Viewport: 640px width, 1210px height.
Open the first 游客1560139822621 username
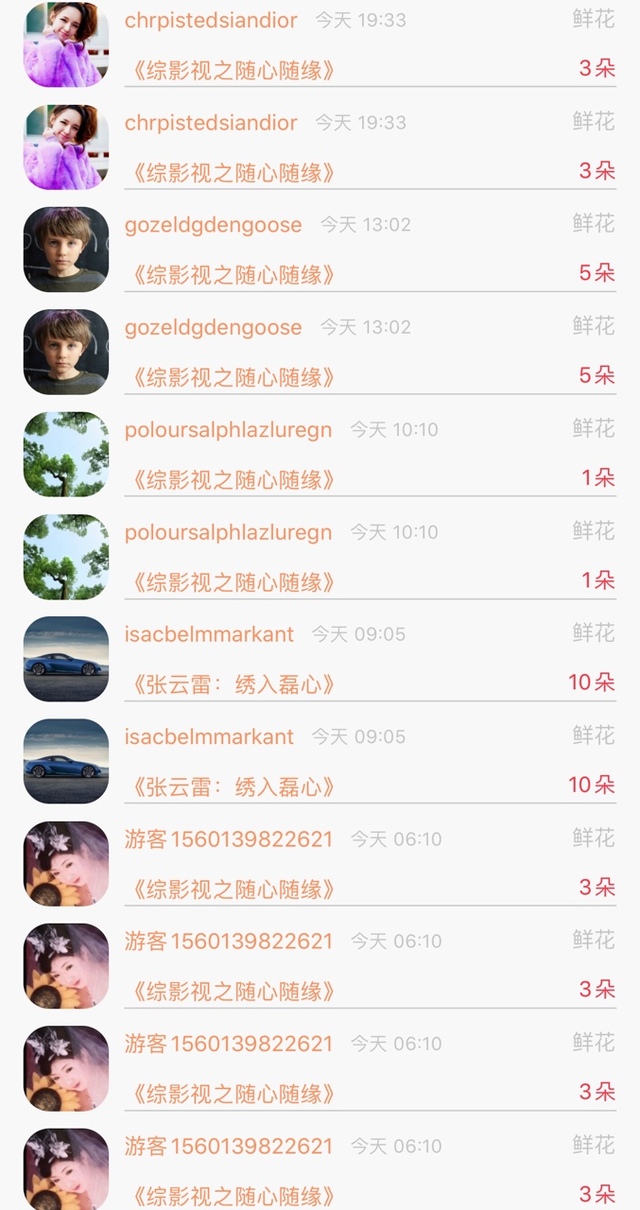tap(228, 839)
